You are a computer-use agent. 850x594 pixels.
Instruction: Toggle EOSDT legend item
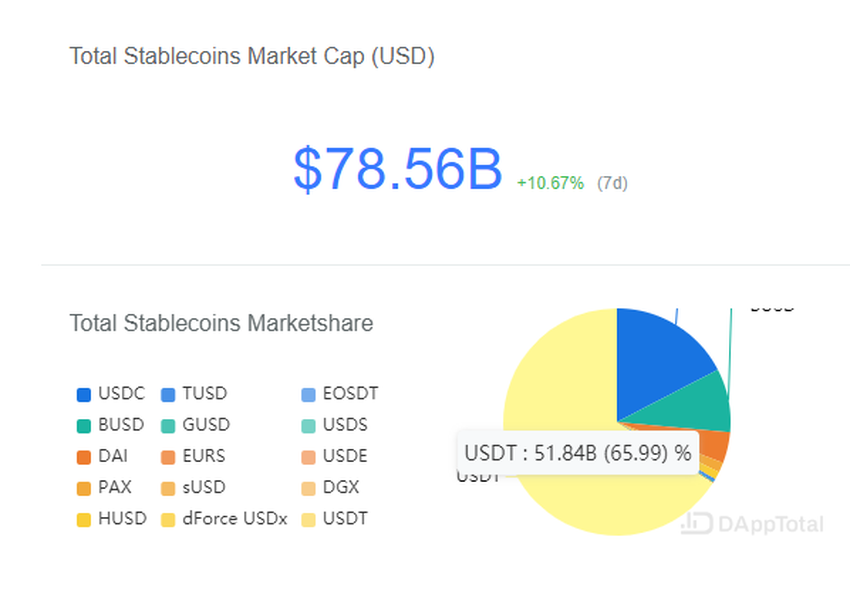[339, 394]
